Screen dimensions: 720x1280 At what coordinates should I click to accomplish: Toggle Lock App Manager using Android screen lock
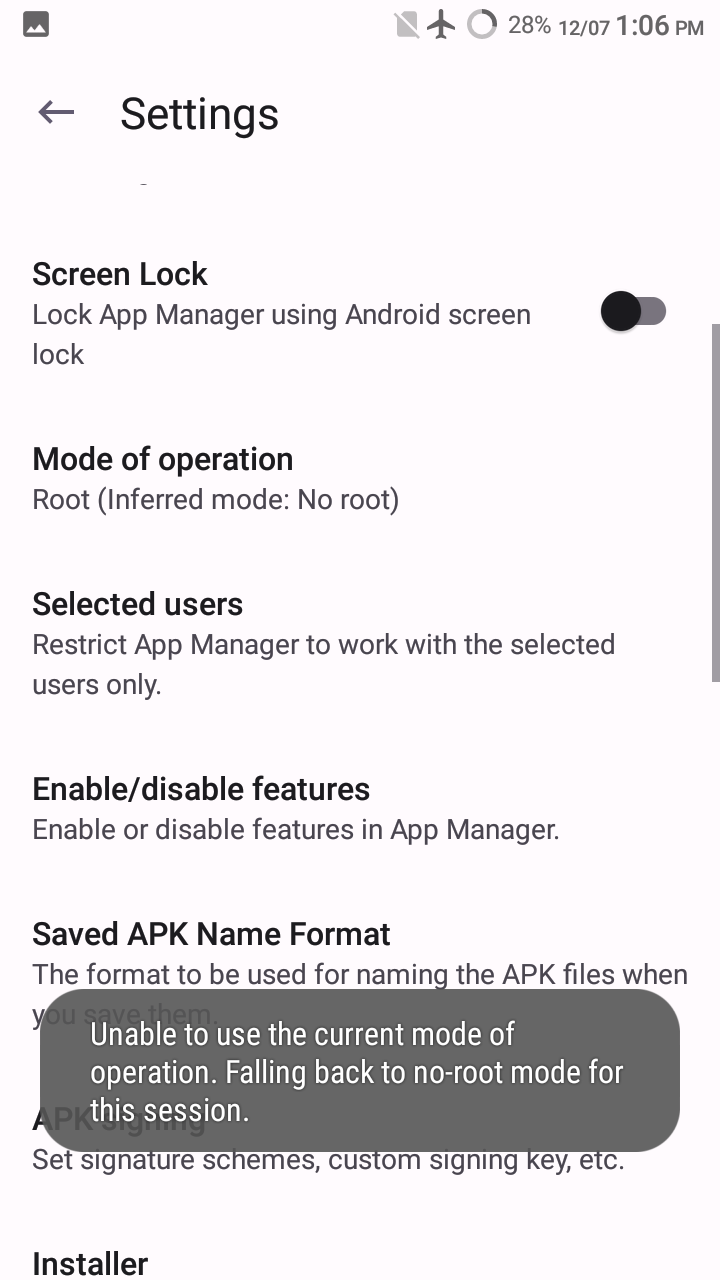coord(634,311)
